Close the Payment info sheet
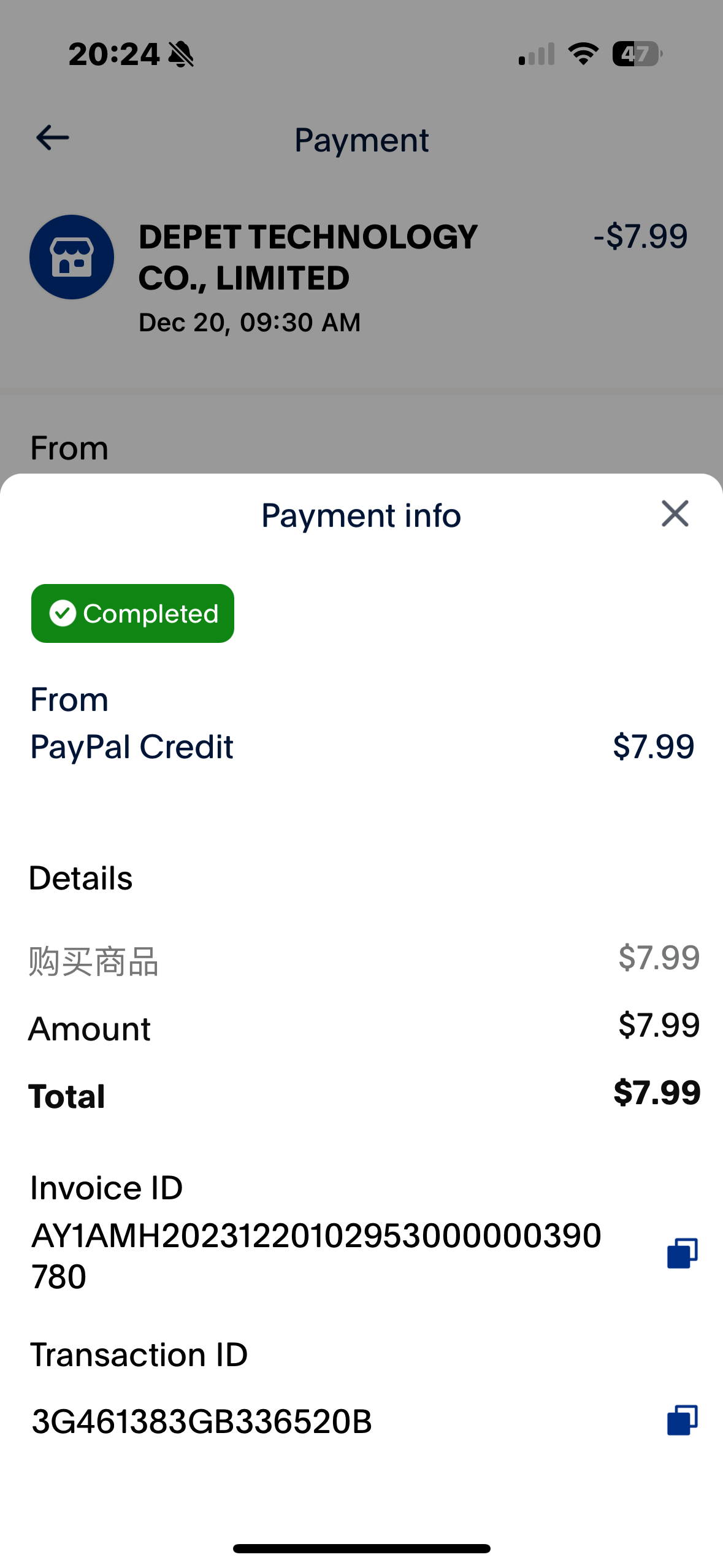 pyautogui.click(x=675, y=514)
